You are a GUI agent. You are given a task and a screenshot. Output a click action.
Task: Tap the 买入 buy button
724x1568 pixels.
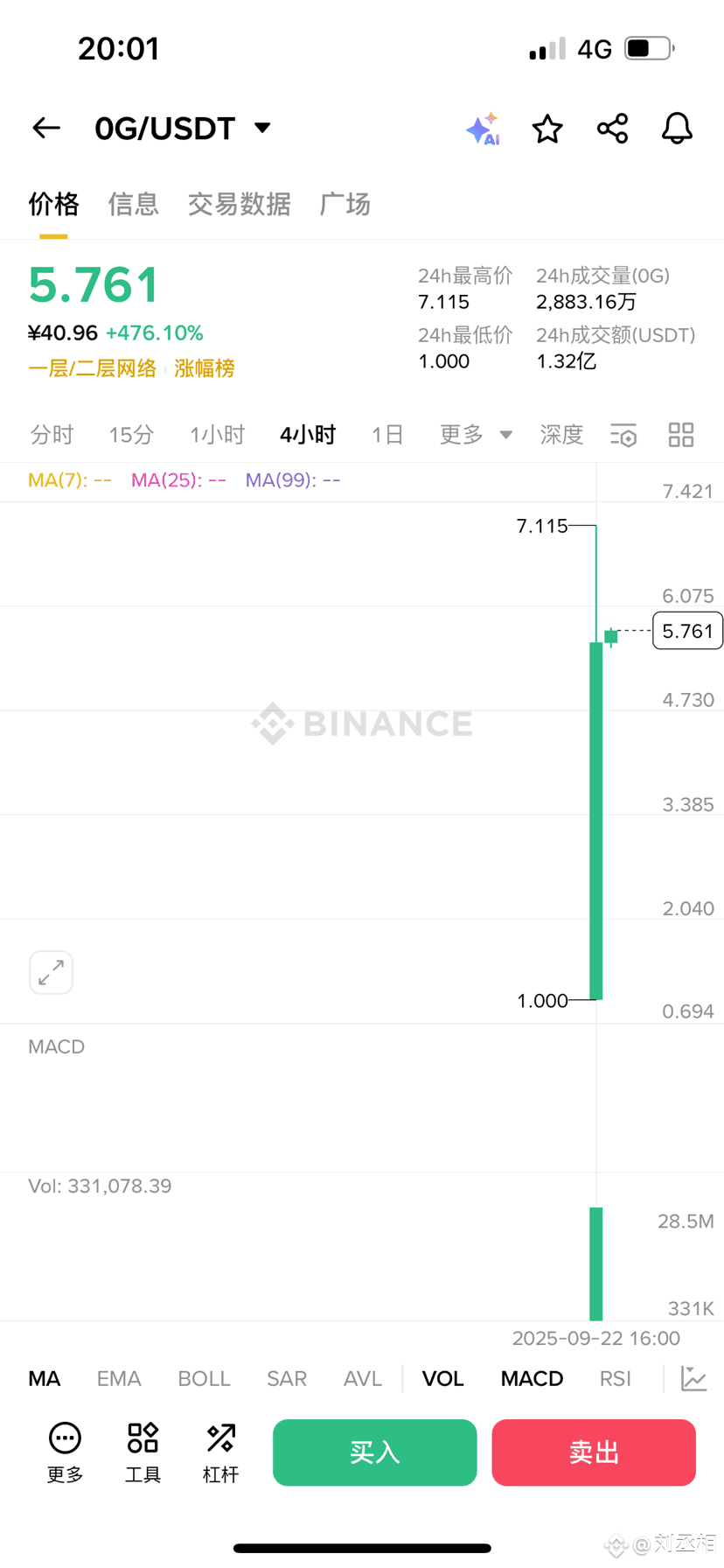point(374,1452)
